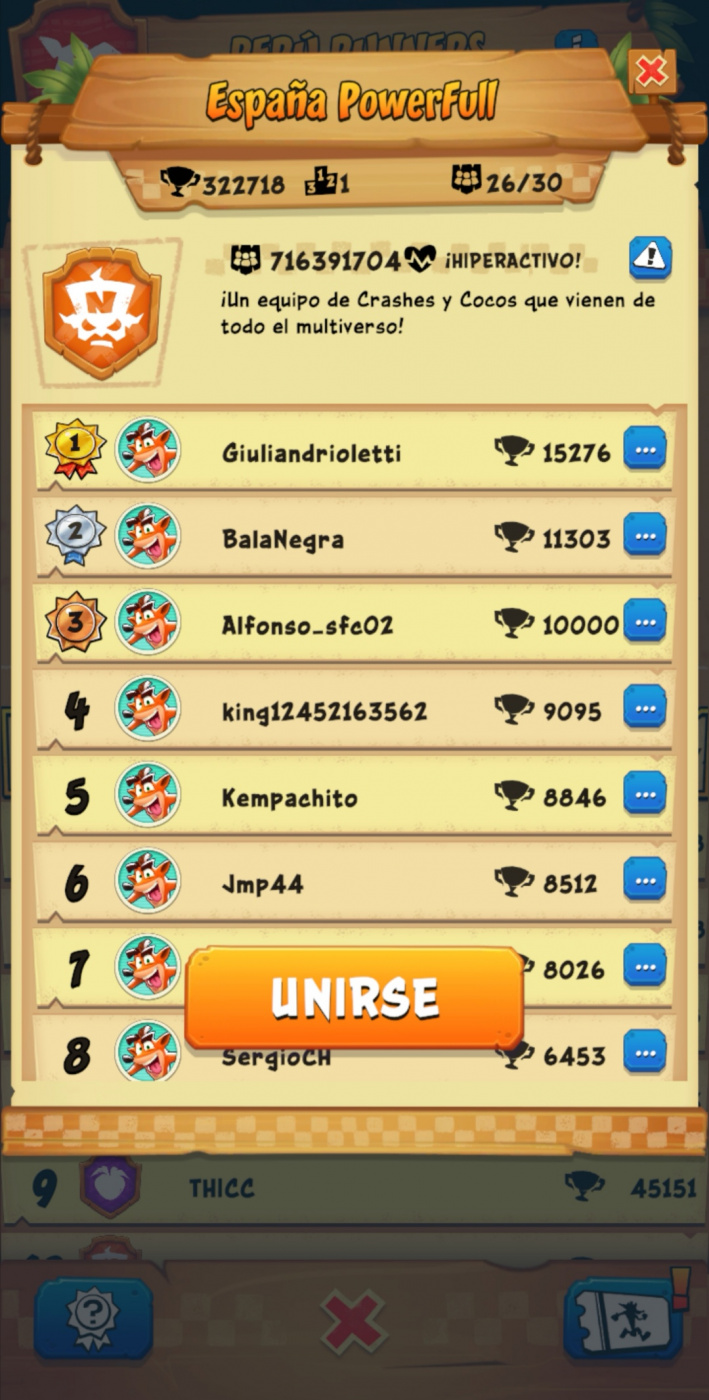Viewport: 709px width, 1400px height.
Task: Report this team via warning icon
Action: 650,258
